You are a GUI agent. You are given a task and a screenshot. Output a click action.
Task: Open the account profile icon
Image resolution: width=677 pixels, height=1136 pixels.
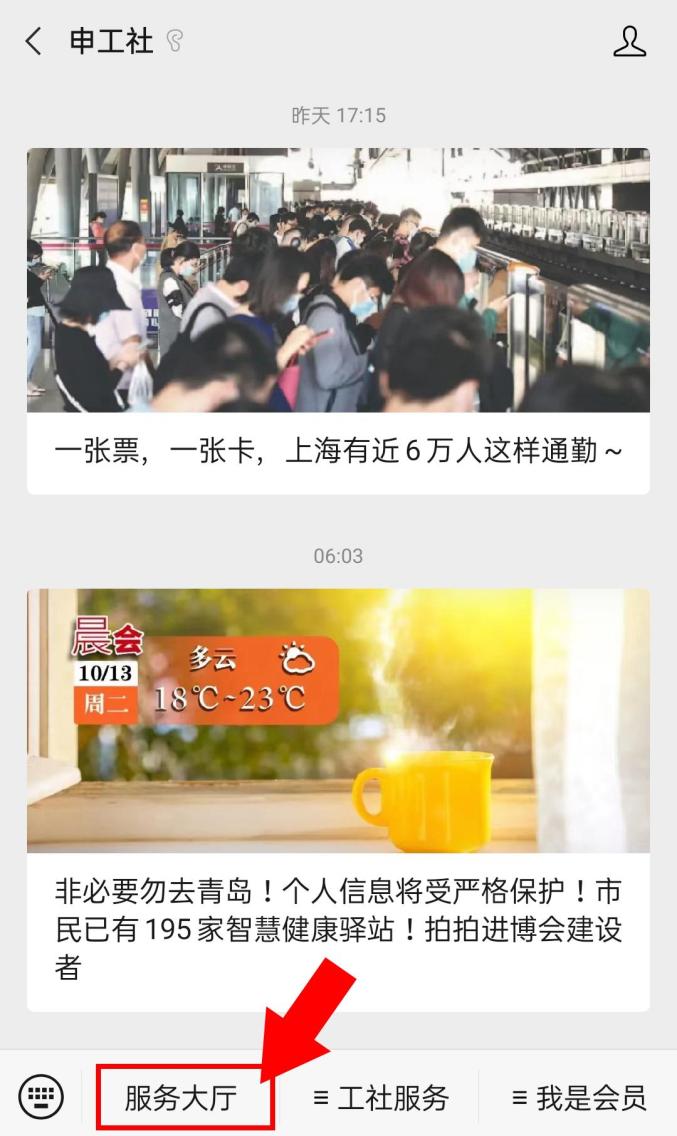click(629, 42)
